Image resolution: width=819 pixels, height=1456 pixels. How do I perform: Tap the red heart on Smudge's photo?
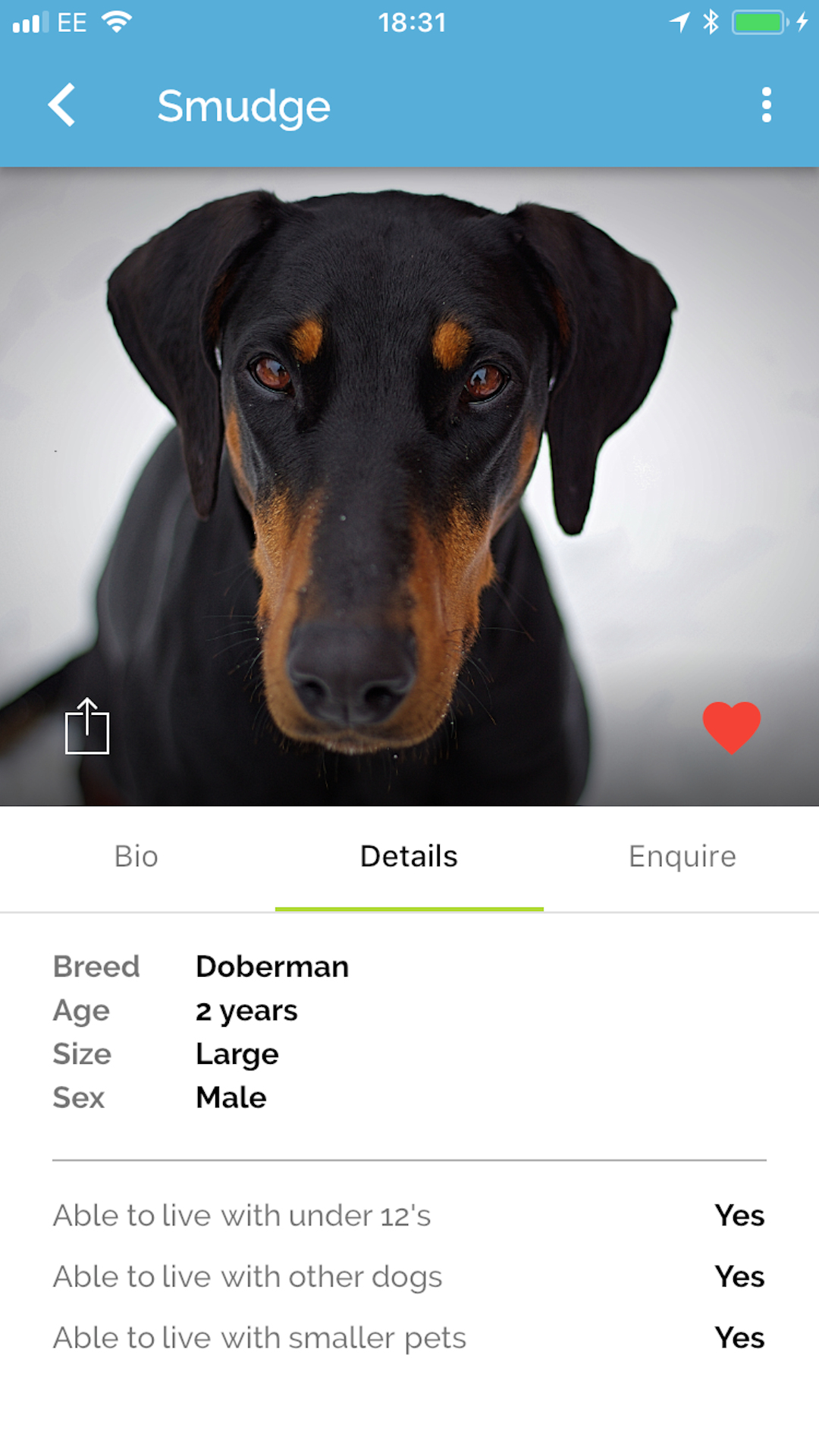(x=731, y=726)
